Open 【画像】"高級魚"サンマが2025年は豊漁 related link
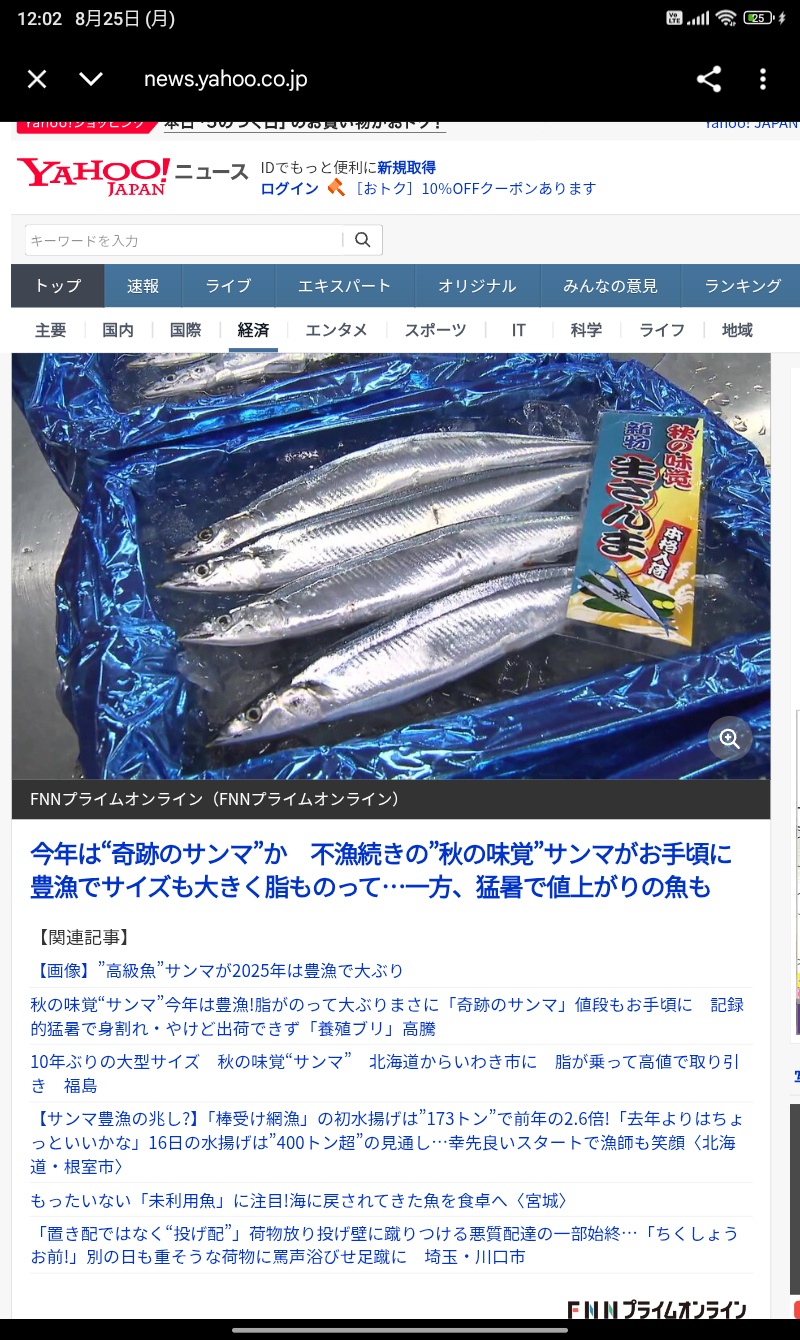The width and height of the screenshot is (800, 1340). coord(218,971)
